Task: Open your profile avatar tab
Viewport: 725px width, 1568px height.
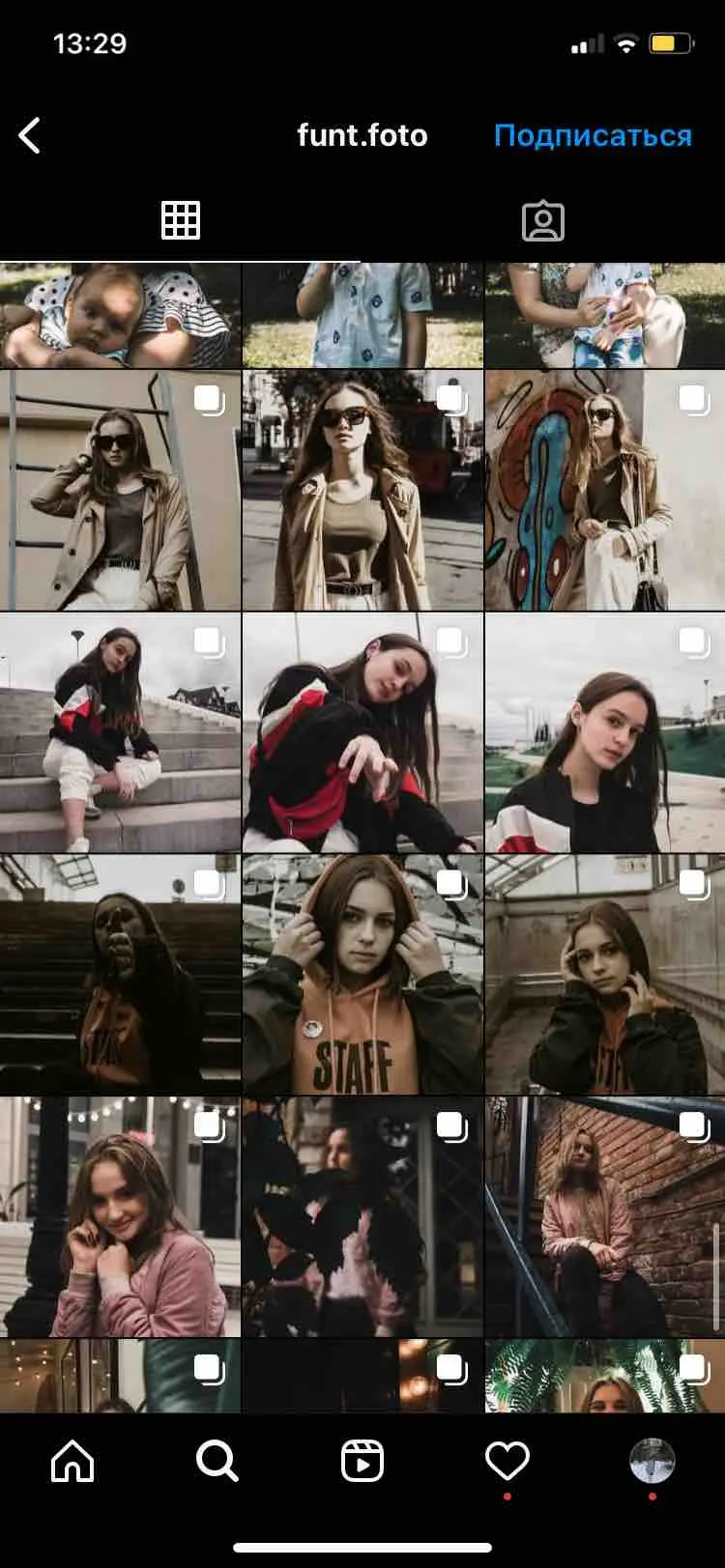Action: (x=652, y=1461)
